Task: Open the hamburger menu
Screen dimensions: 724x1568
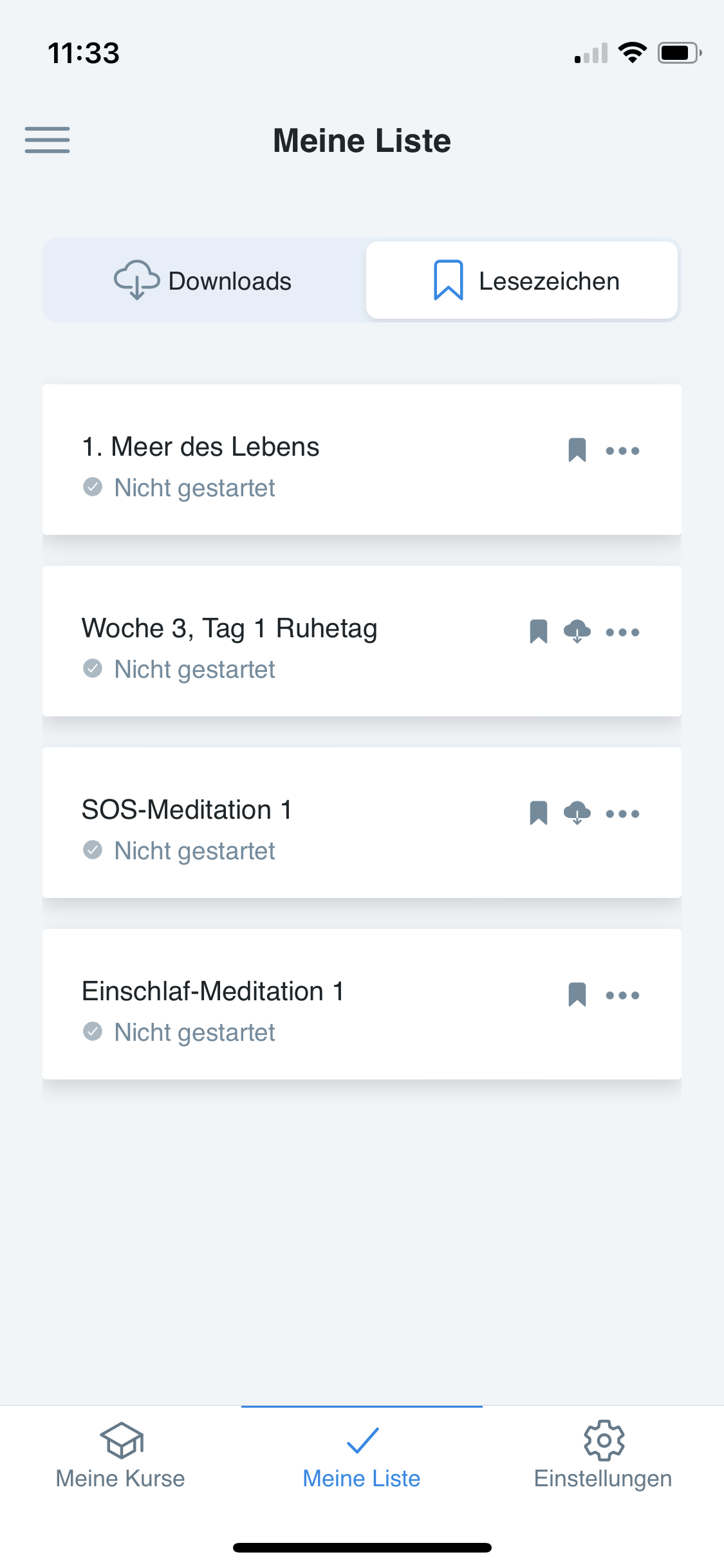Action: [47, 140]
